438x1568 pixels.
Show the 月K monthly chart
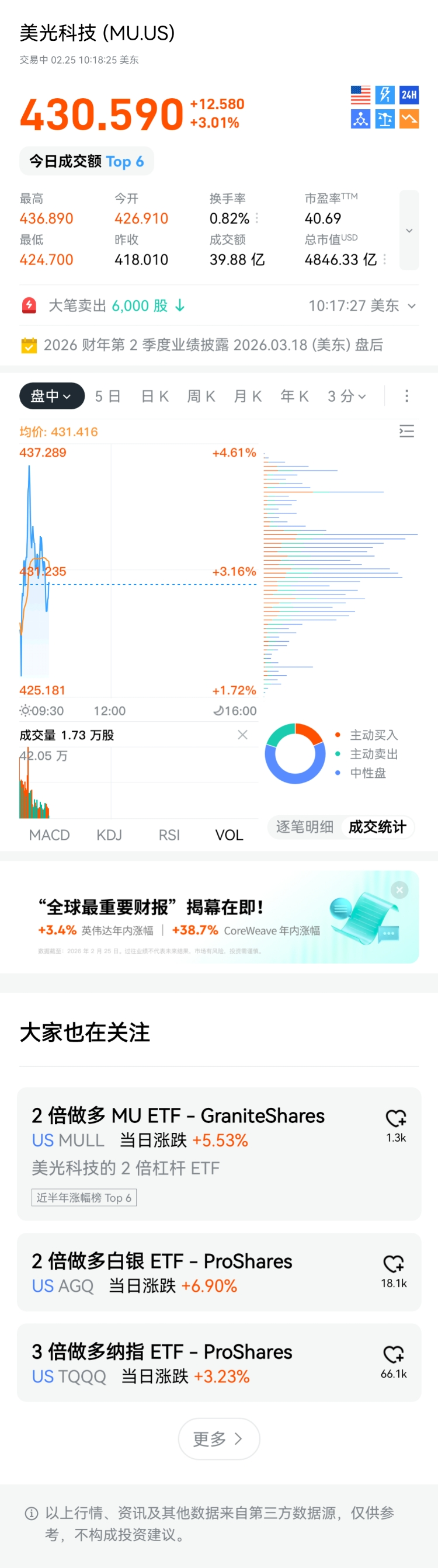tap(248, 397)
